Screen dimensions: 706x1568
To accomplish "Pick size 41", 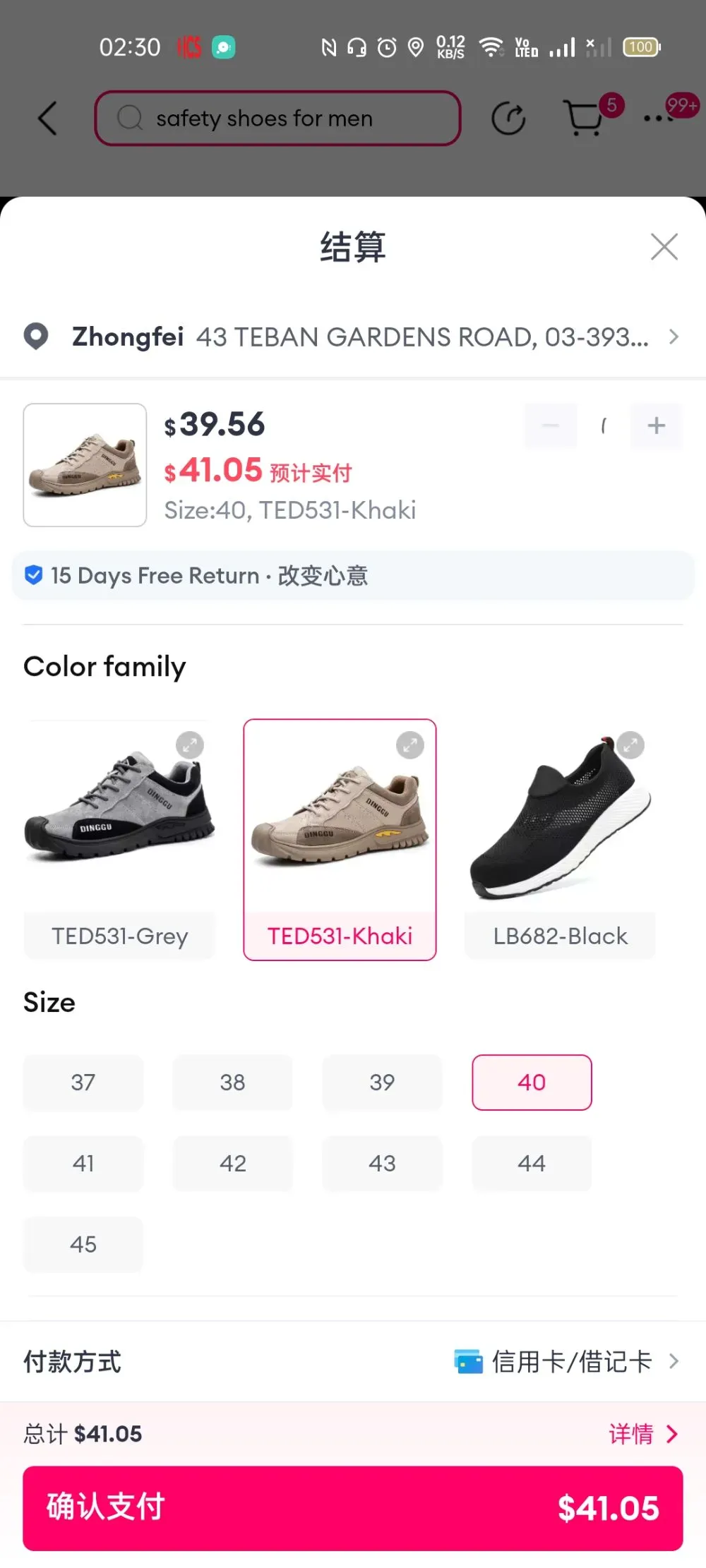I will click(83, 1164).
